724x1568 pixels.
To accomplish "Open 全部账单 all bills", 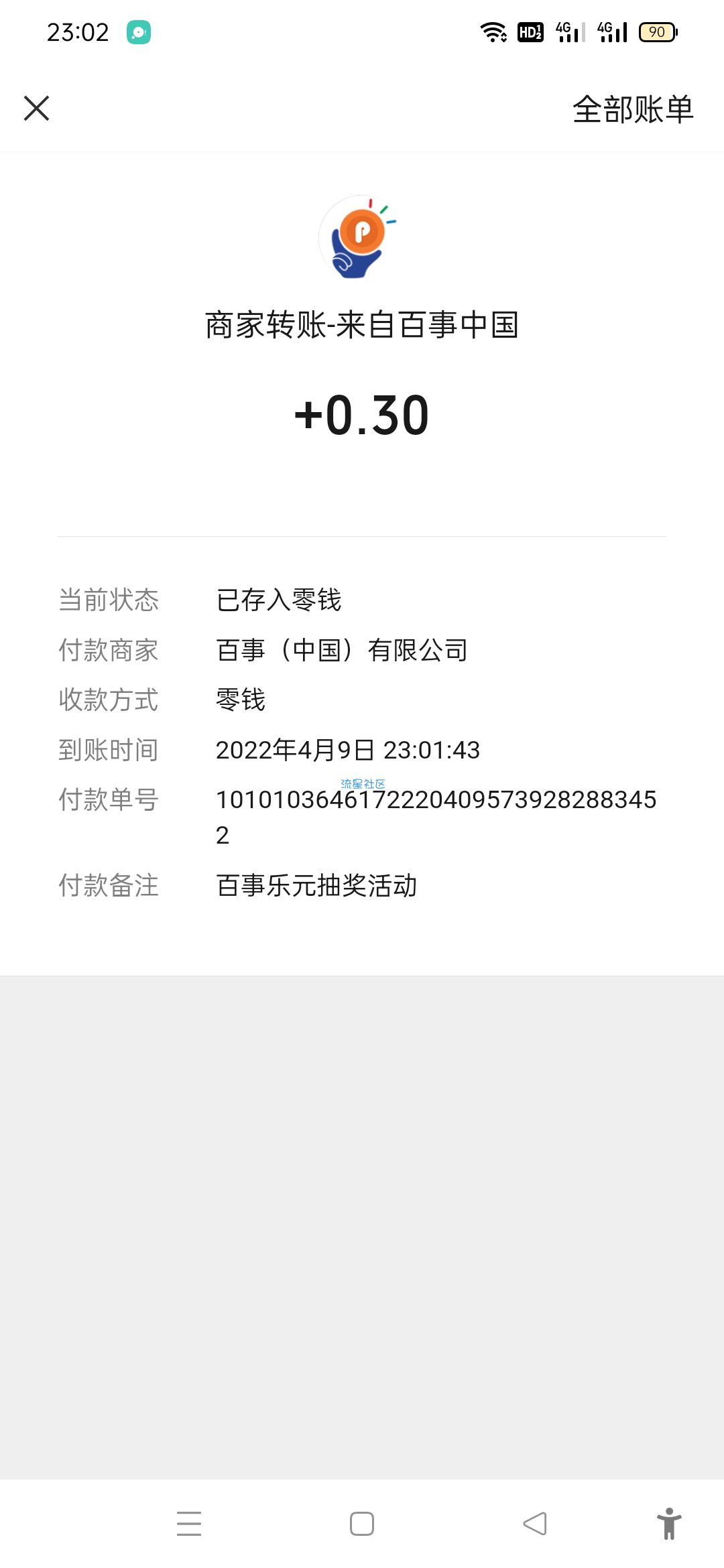I will click(x=633, y=109).
